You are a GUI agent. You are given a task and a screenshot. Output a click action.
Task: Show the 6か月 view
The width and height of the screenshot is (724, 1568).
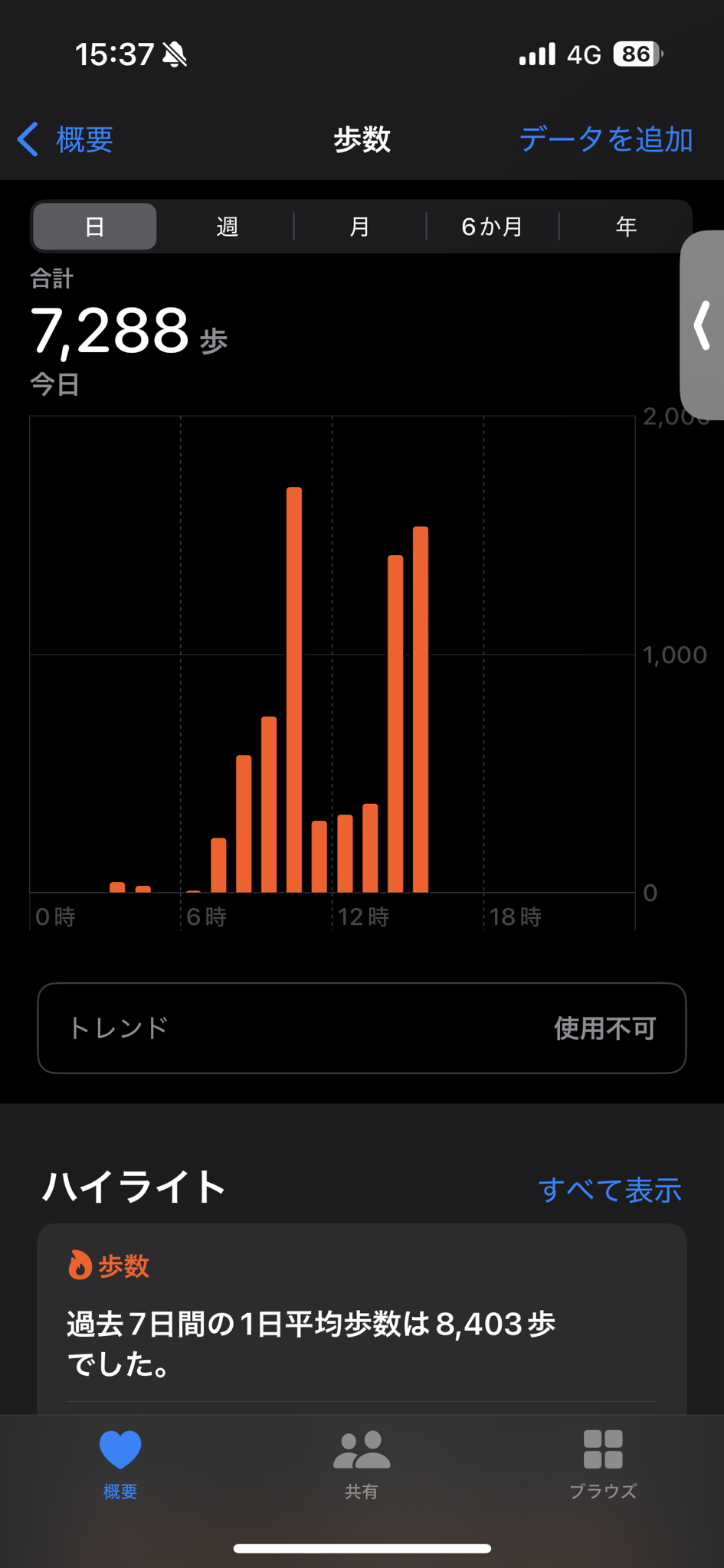tap(493, 227)
